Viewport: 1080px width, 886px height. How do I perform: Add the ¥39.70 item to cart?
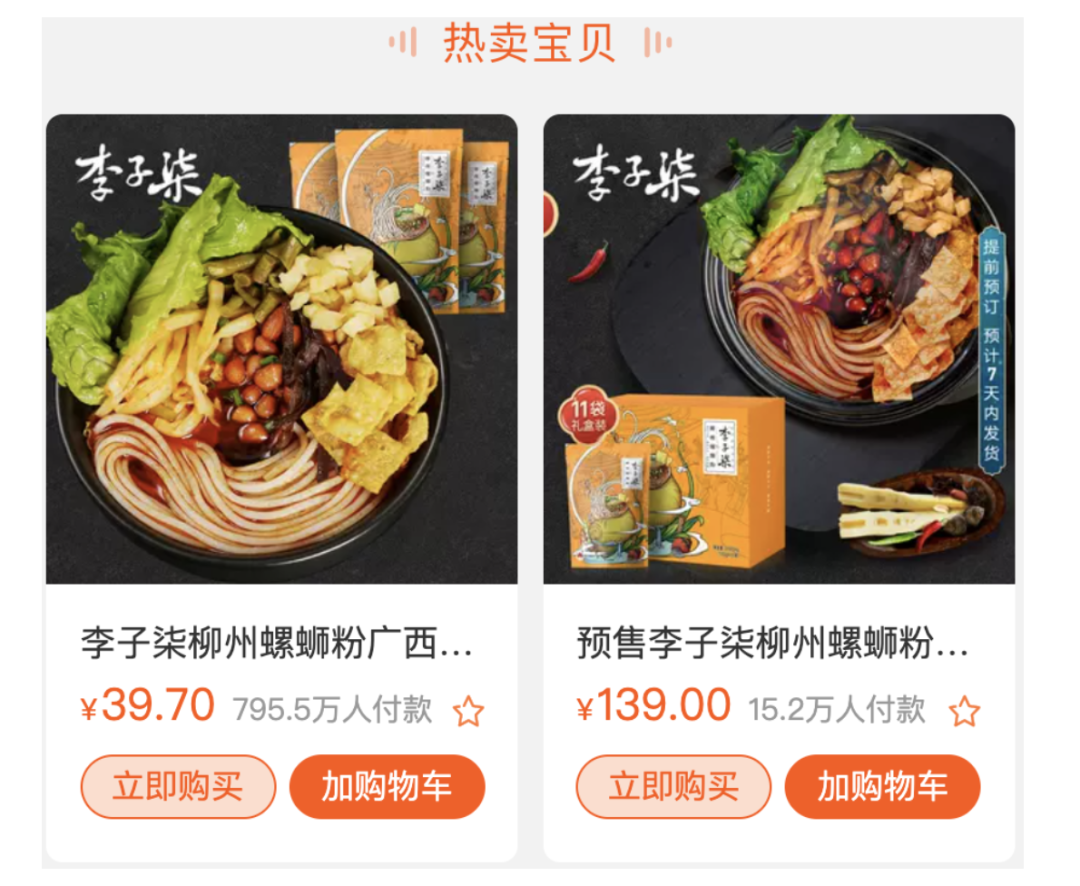(387, 786)
